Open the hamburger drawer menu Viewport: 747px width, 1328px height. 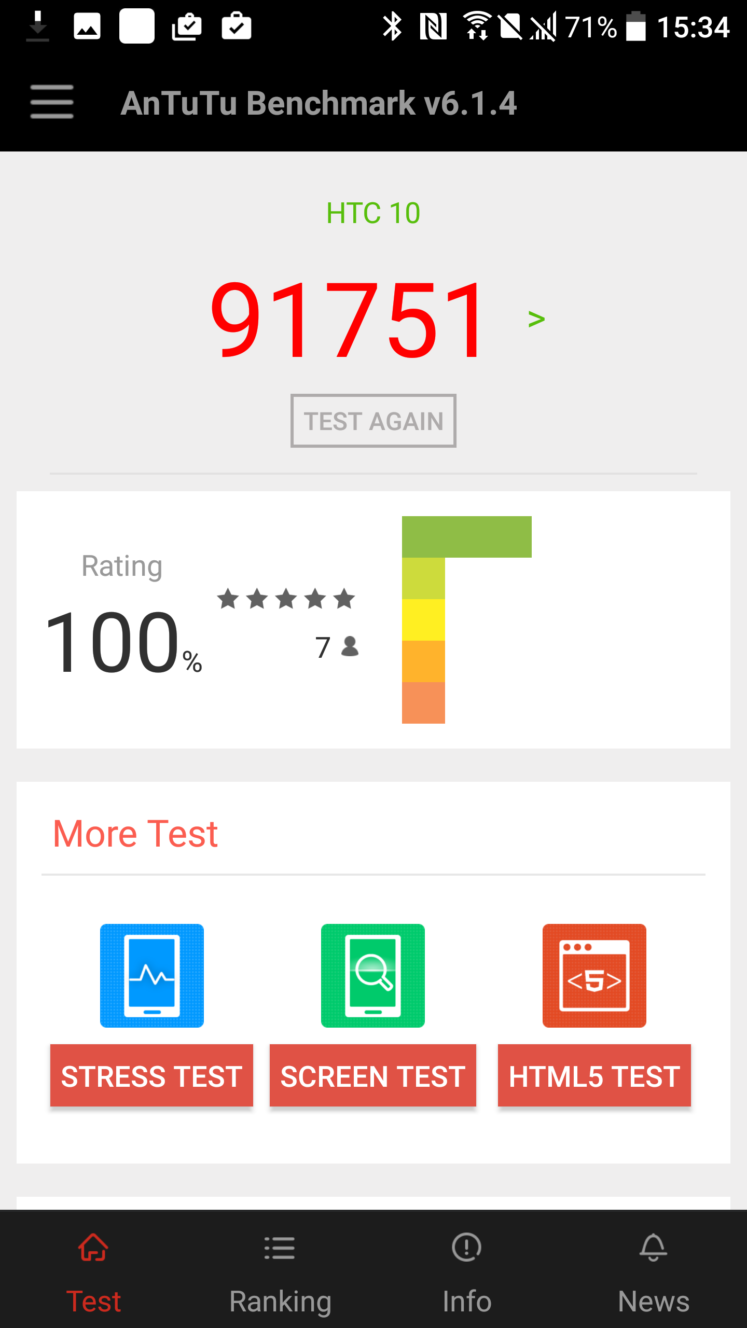click(52, 103)
